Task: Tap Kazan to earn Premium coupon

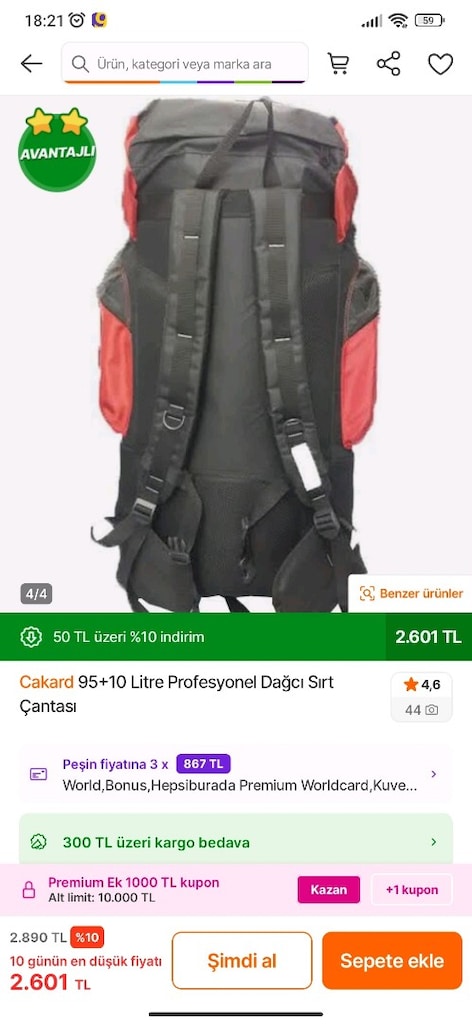Action: [328, 889]
